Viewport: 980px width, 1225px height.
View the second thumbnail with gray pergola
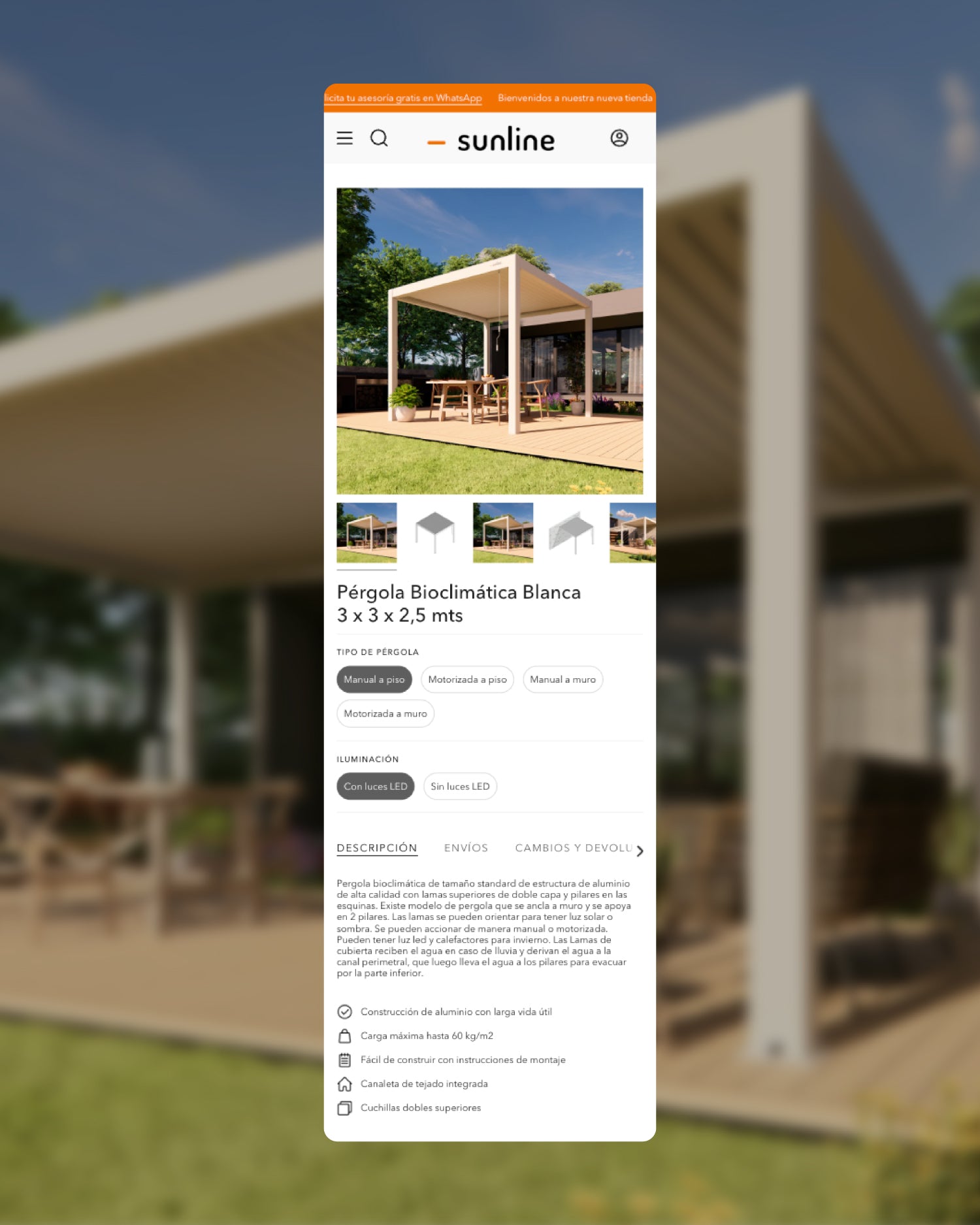tap(434, 532)
